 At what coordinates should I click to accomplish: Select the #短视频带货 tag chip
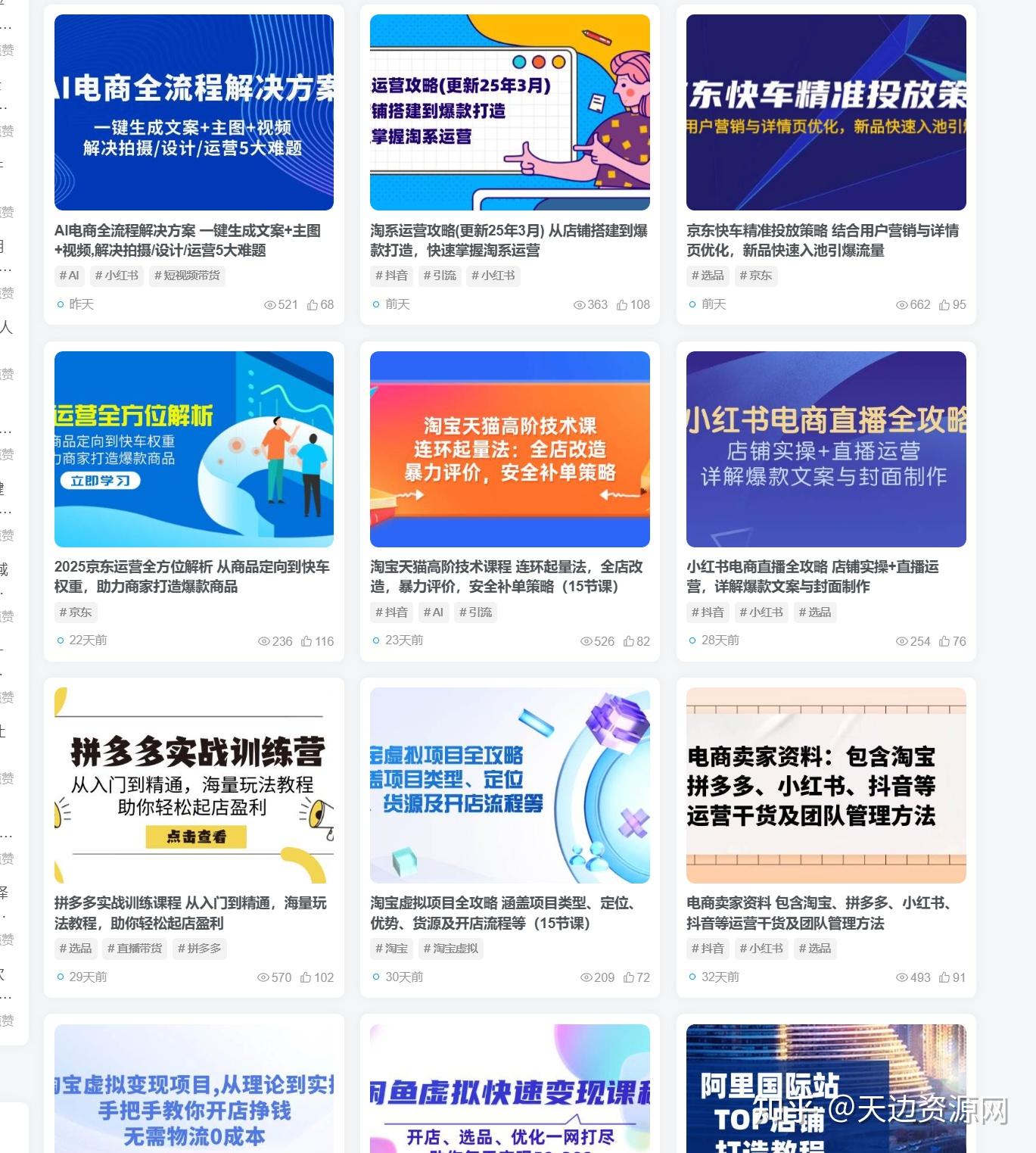click(x=187, y=276)
